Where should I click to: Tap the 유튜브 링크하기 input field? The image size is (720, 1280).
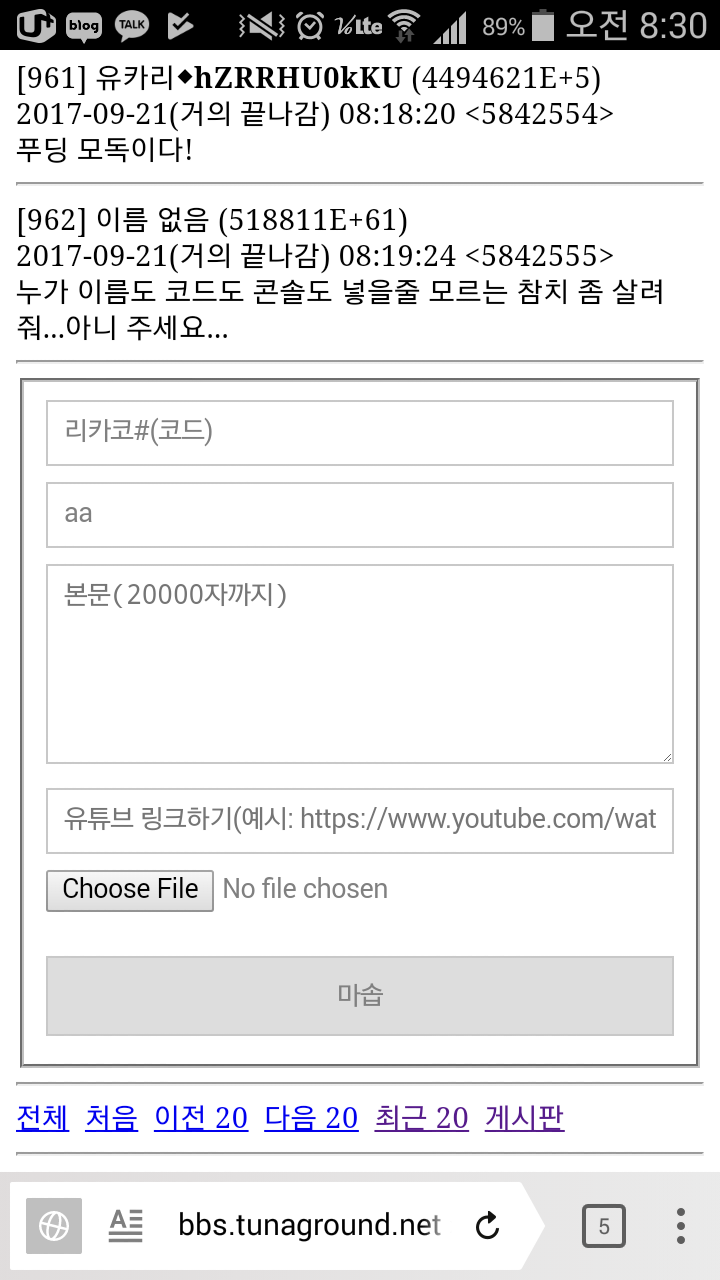pos(359,821)
